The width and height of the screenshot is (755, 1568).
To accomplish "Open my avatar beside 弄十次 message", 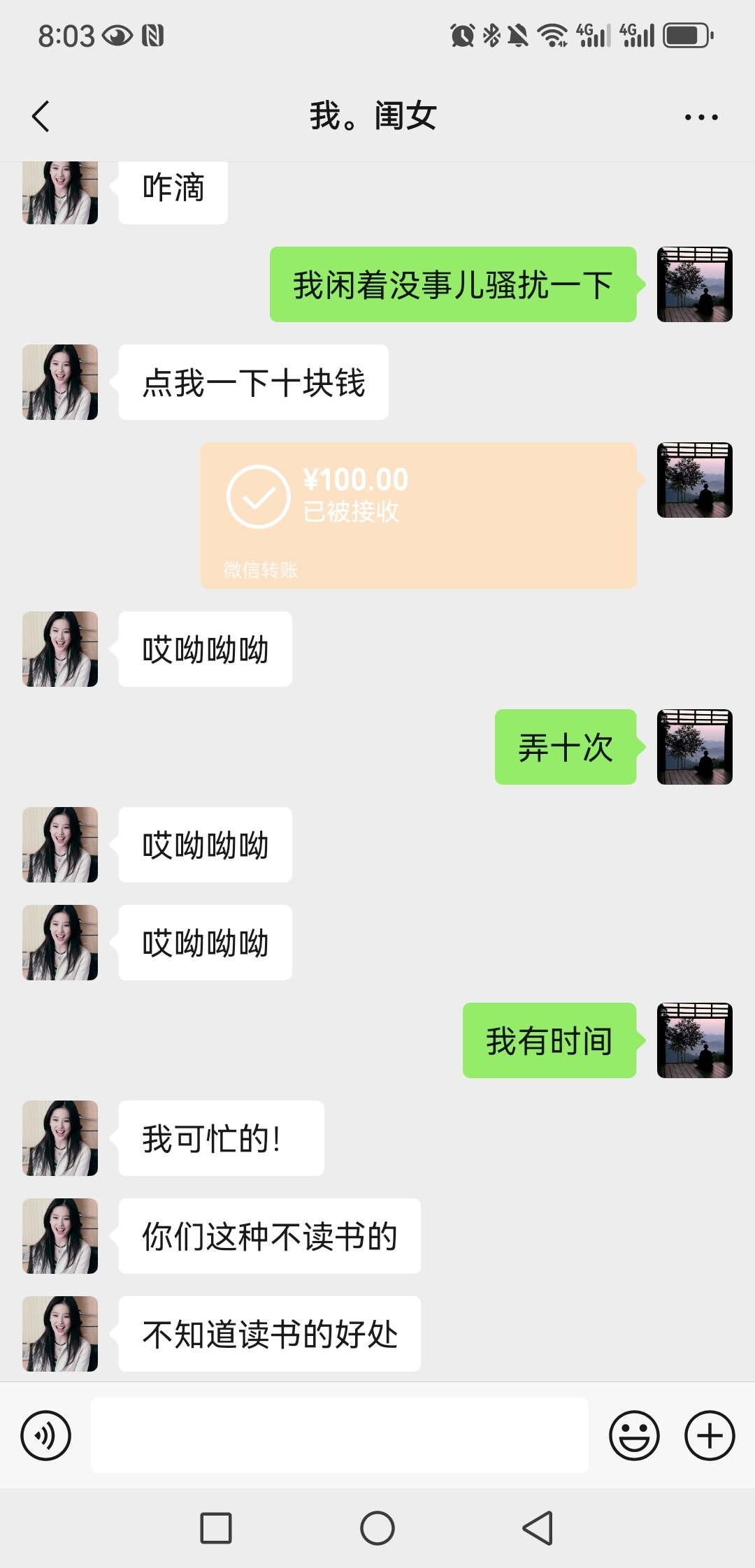I will click(694, 747).
